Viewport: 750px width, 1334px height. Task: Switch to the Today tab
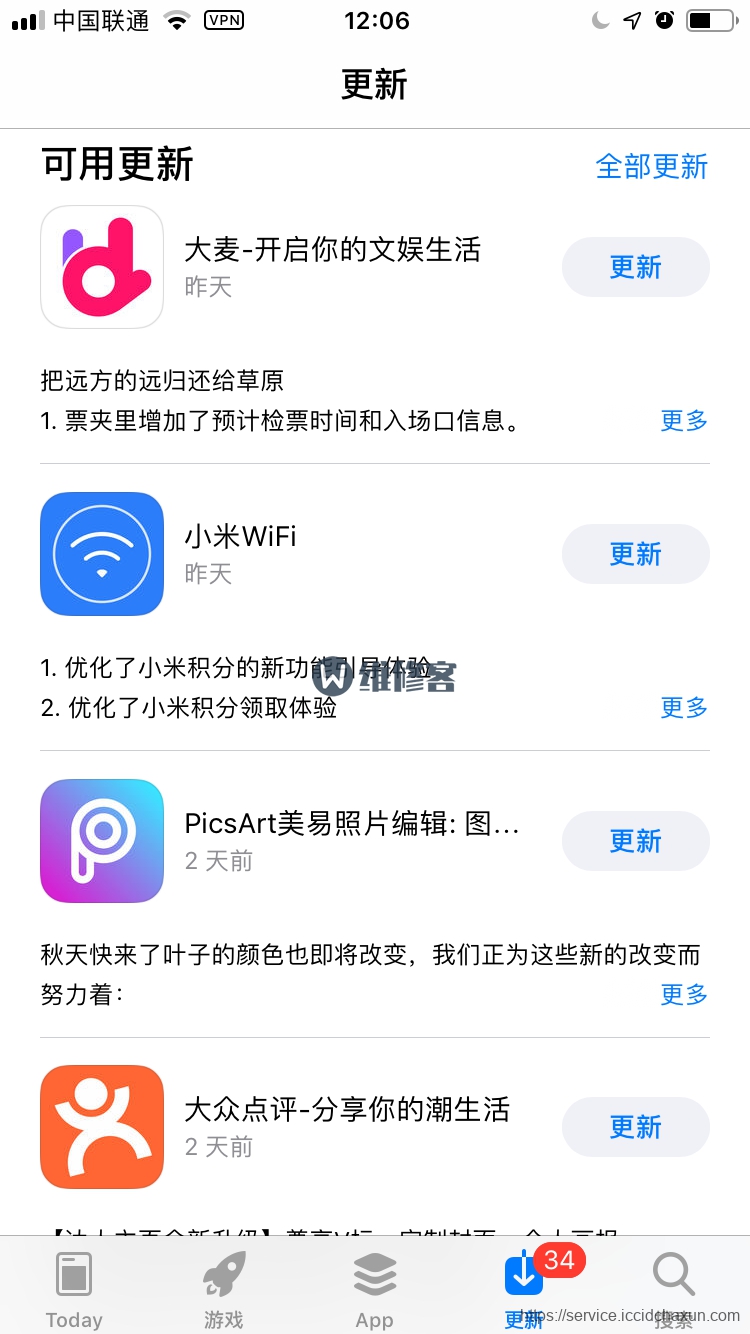(74, 1289)
